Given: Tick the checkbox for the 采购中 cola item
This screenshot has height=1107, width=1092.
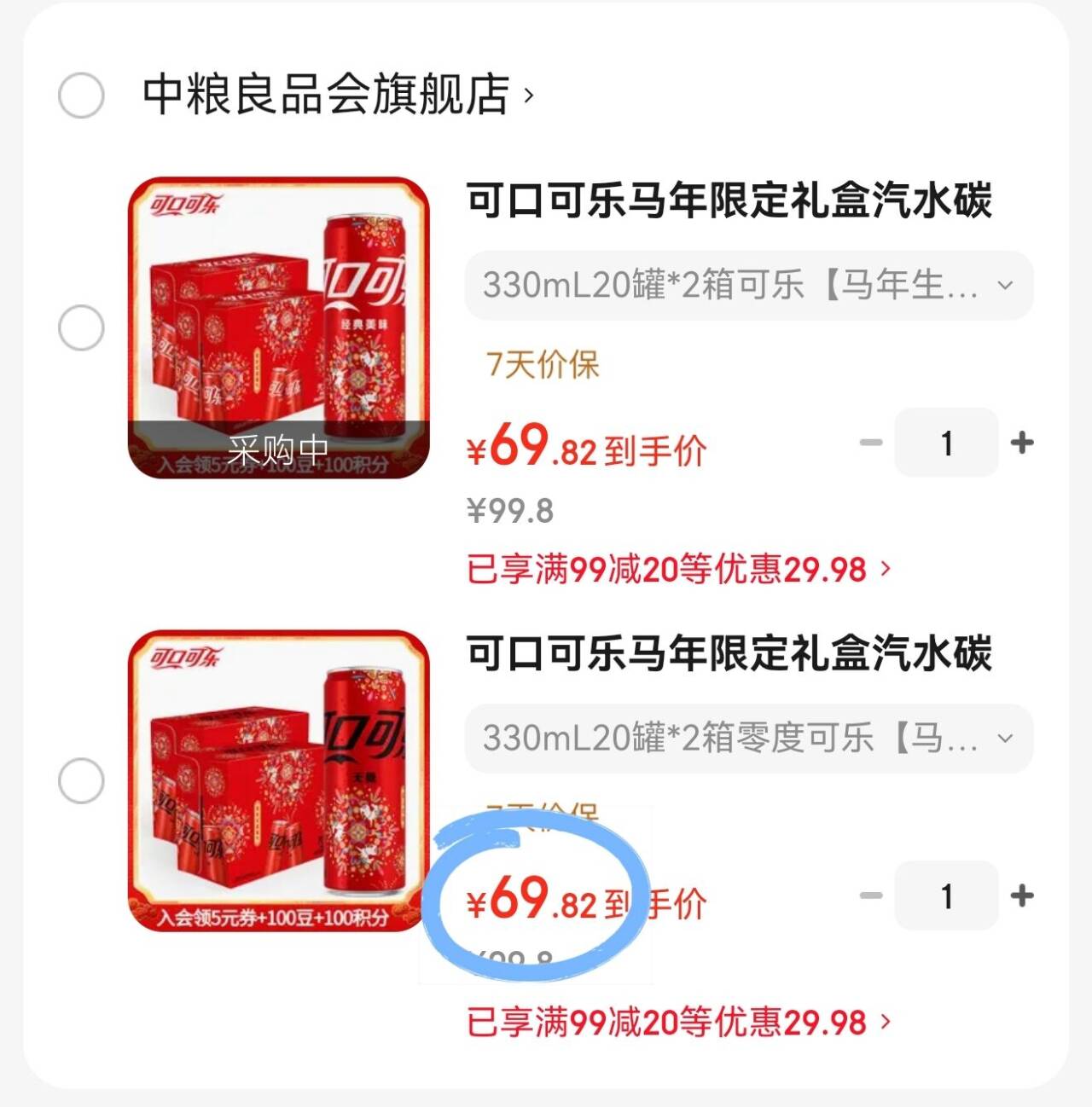Looking at the screenshot, I should [81, 328].
